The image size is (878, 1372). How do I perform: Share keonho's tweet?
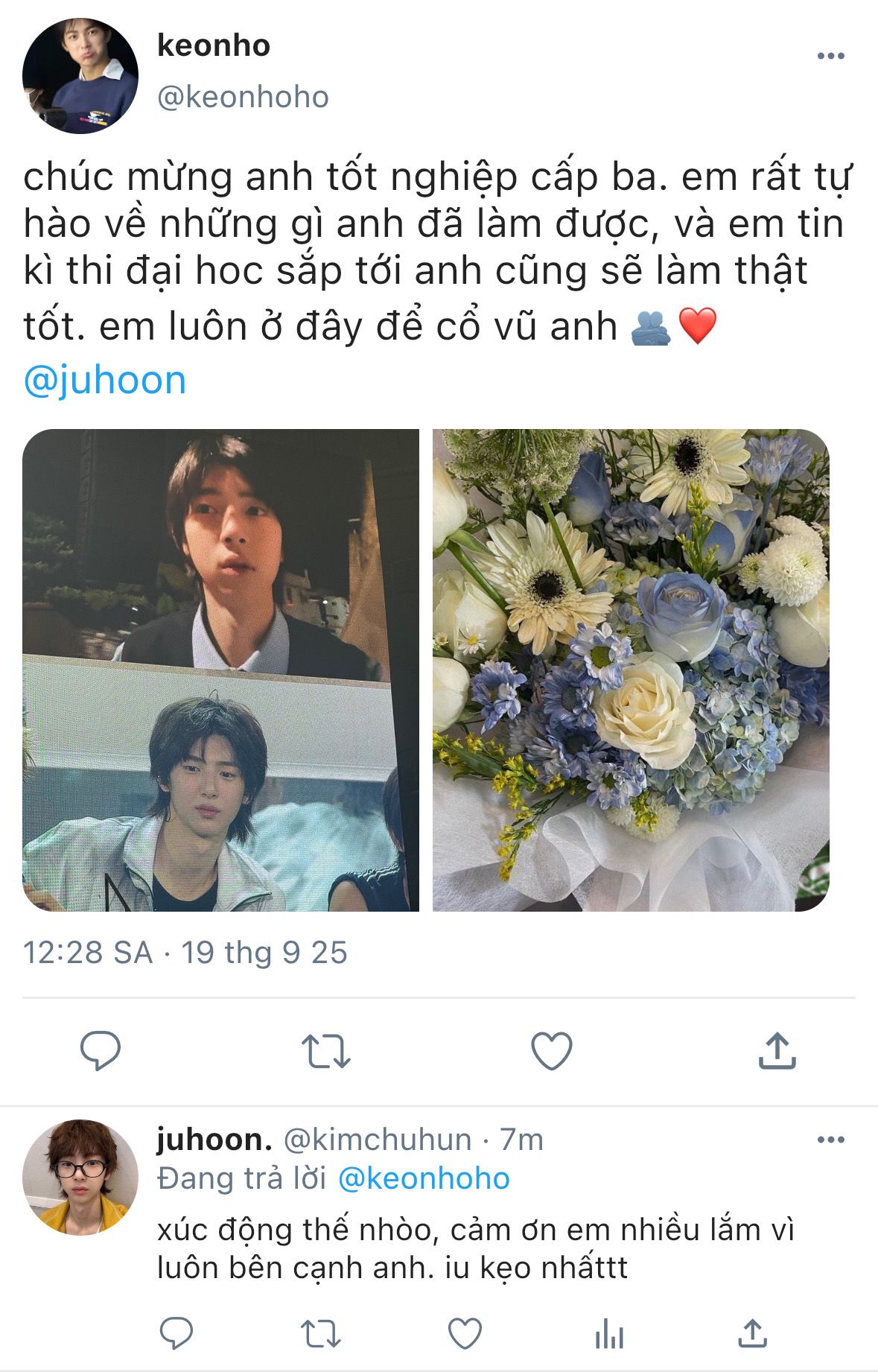click(777, 1051)
